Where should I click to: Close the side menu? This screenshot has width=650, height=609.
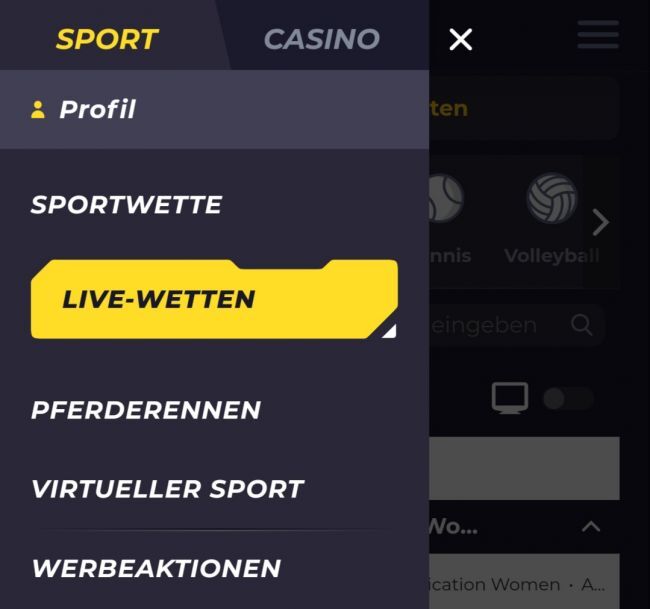(x=460, y=40)
